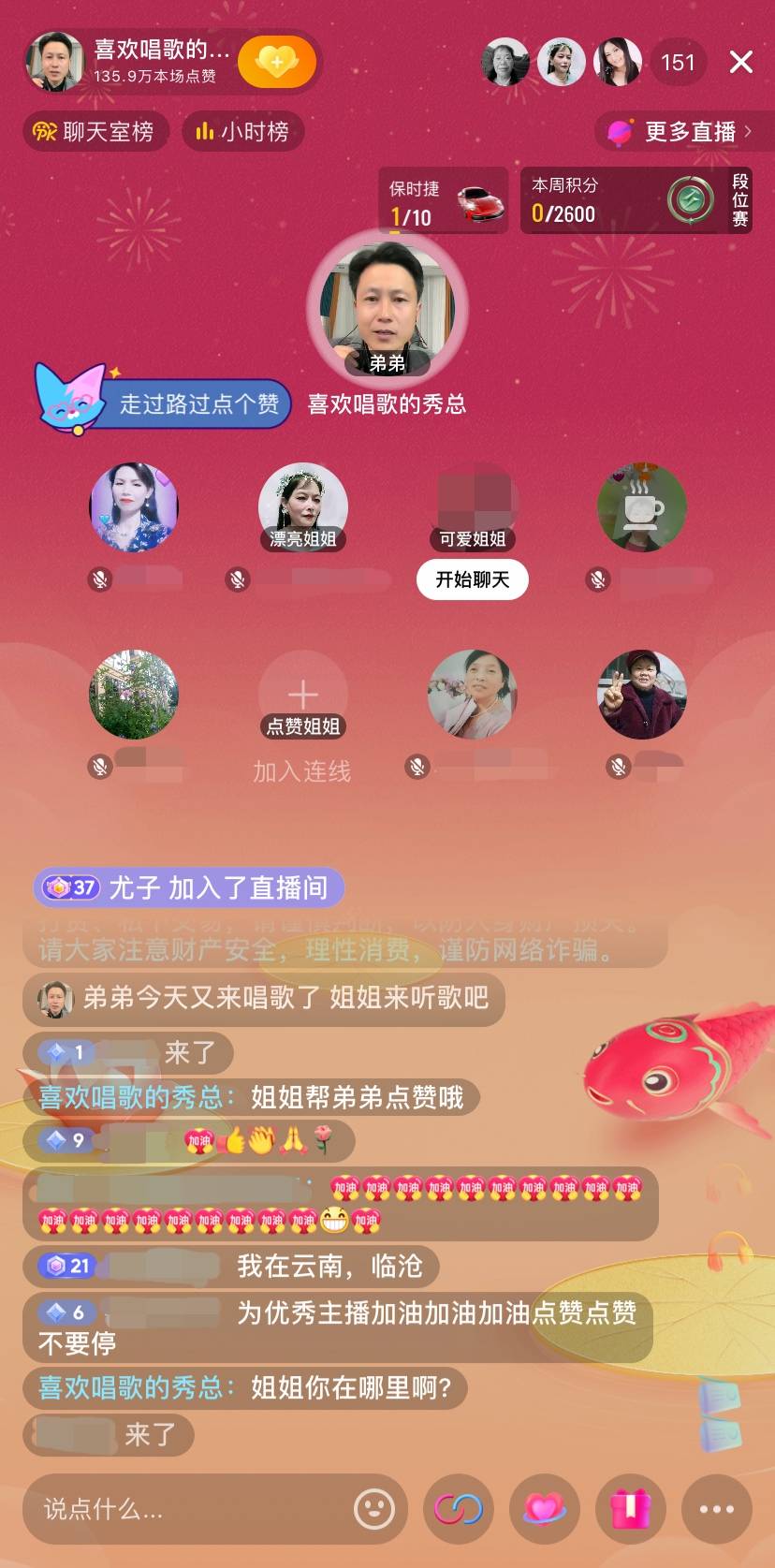The height and width of the screenshot is (1568, 775).
Task: Open the gift box panel
Action: click(631, 1509)
